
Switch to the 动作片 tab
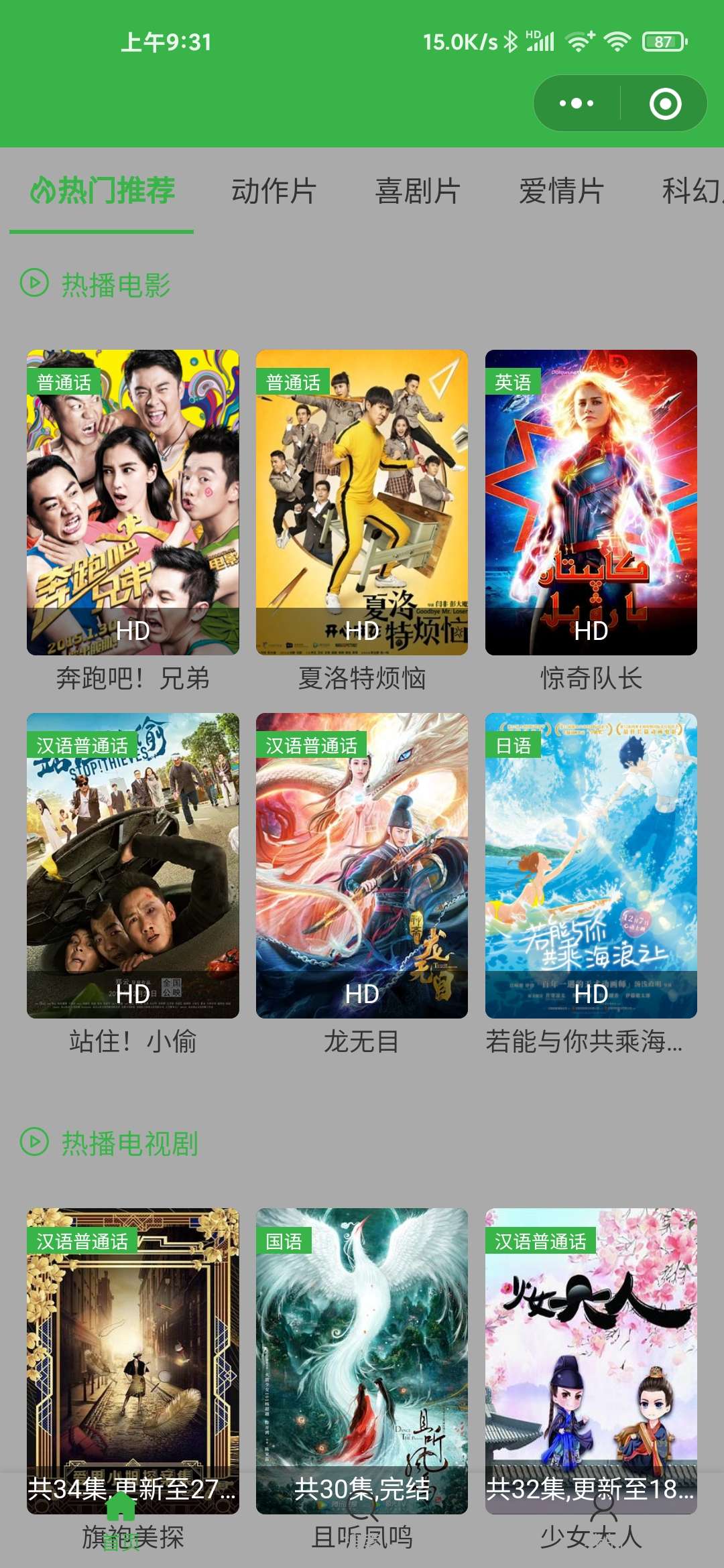click(274, 191)
